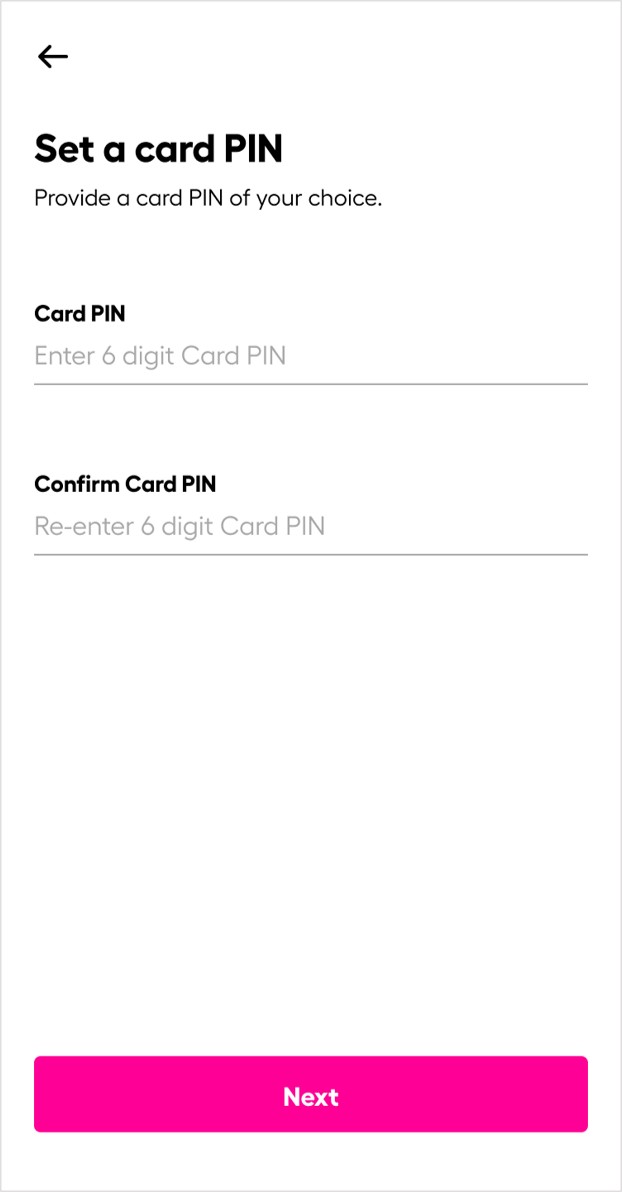Go back using the arrow icon

(52, 57)
